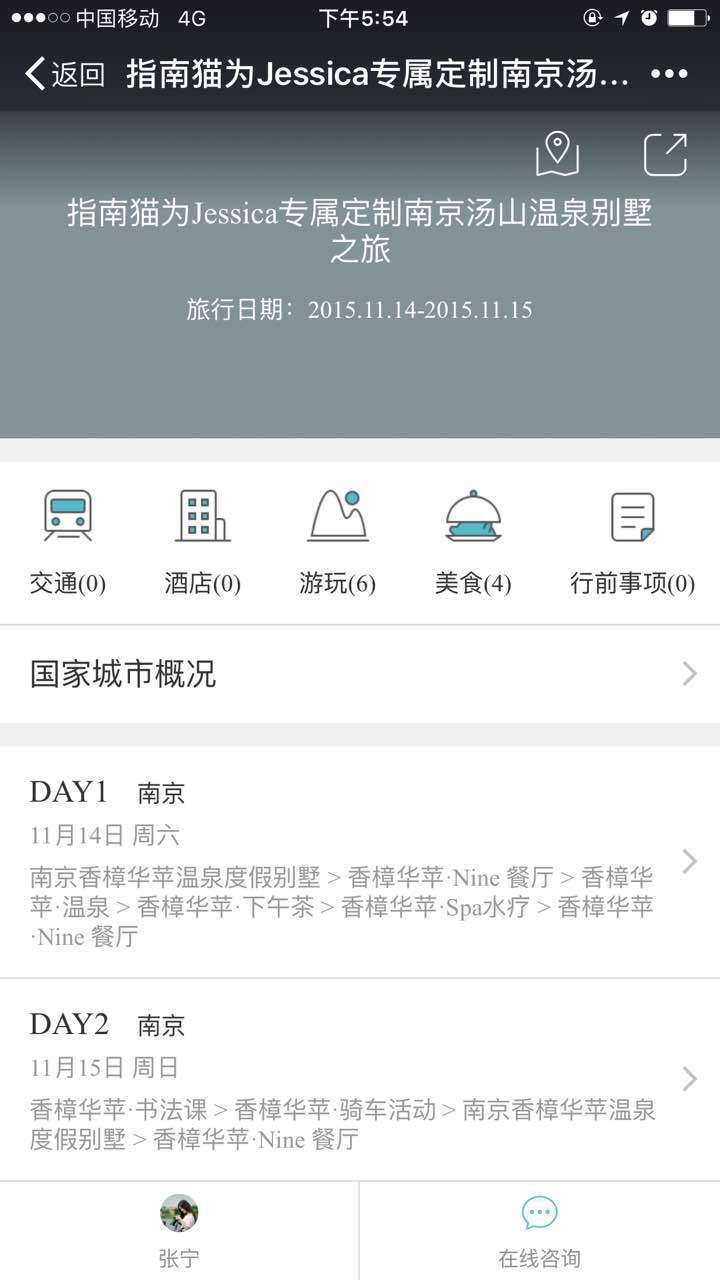Screen dimensions: 720x1280
Task: Share this trip itinerary
Action: click(x=665, y=154)
